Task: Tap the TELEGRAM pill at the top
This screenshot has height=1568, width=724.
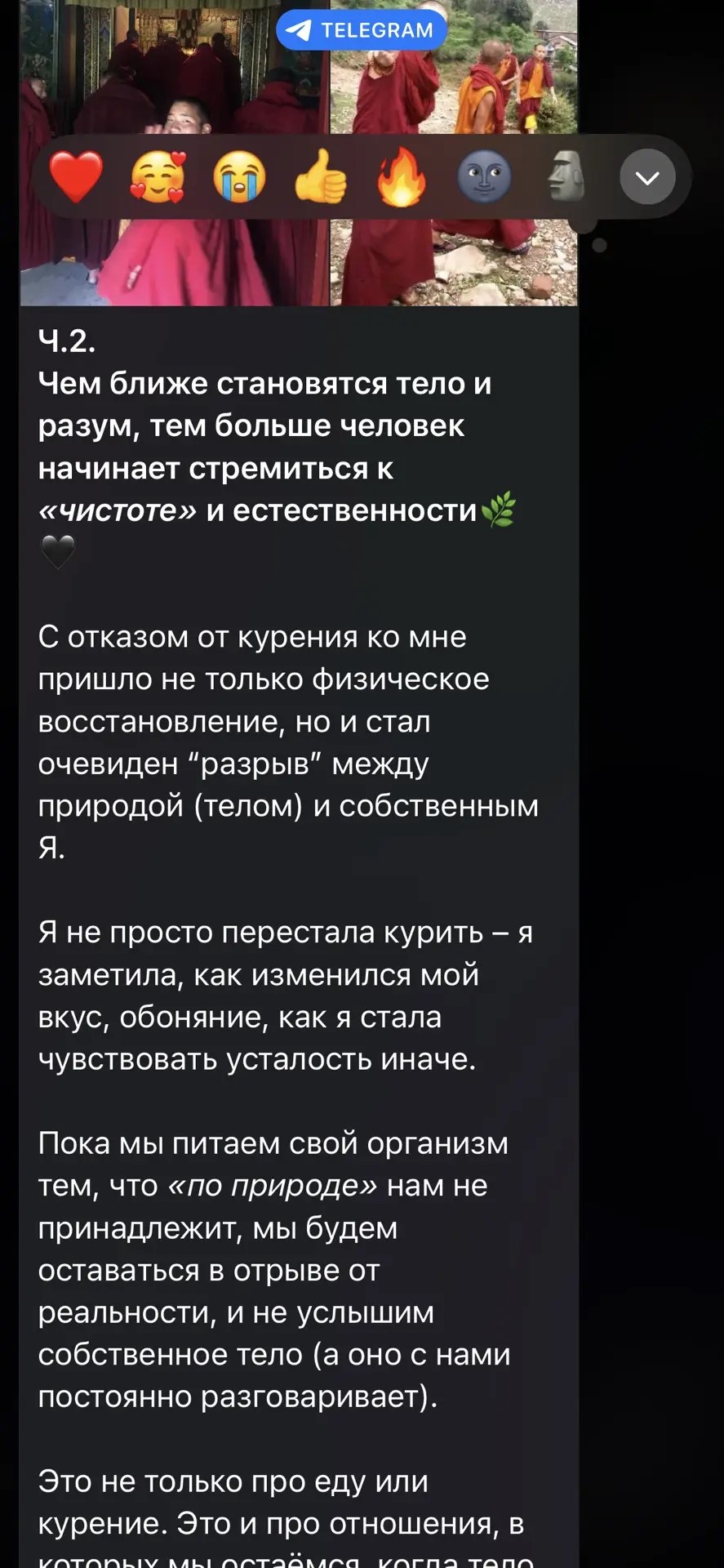Action: [x=362, y=30]
